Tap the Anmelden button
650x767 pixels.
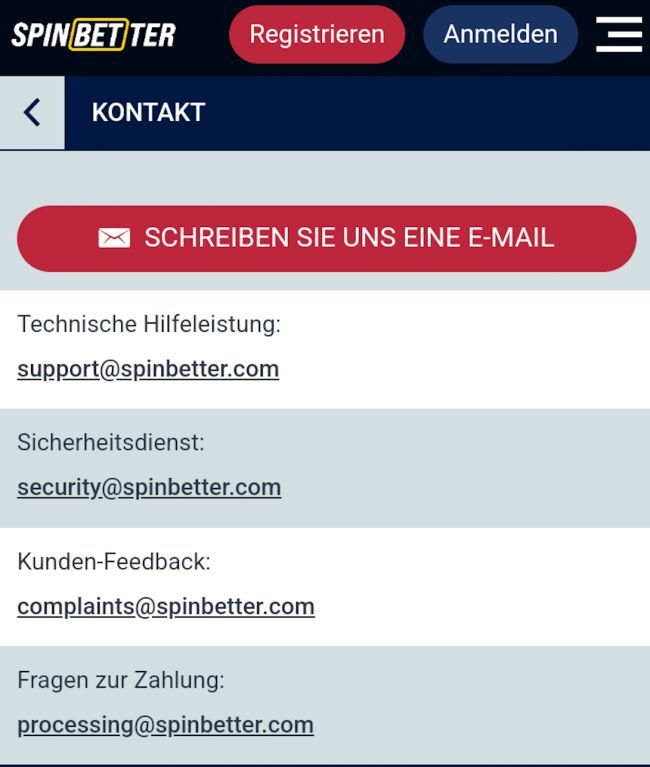[500, 34]
